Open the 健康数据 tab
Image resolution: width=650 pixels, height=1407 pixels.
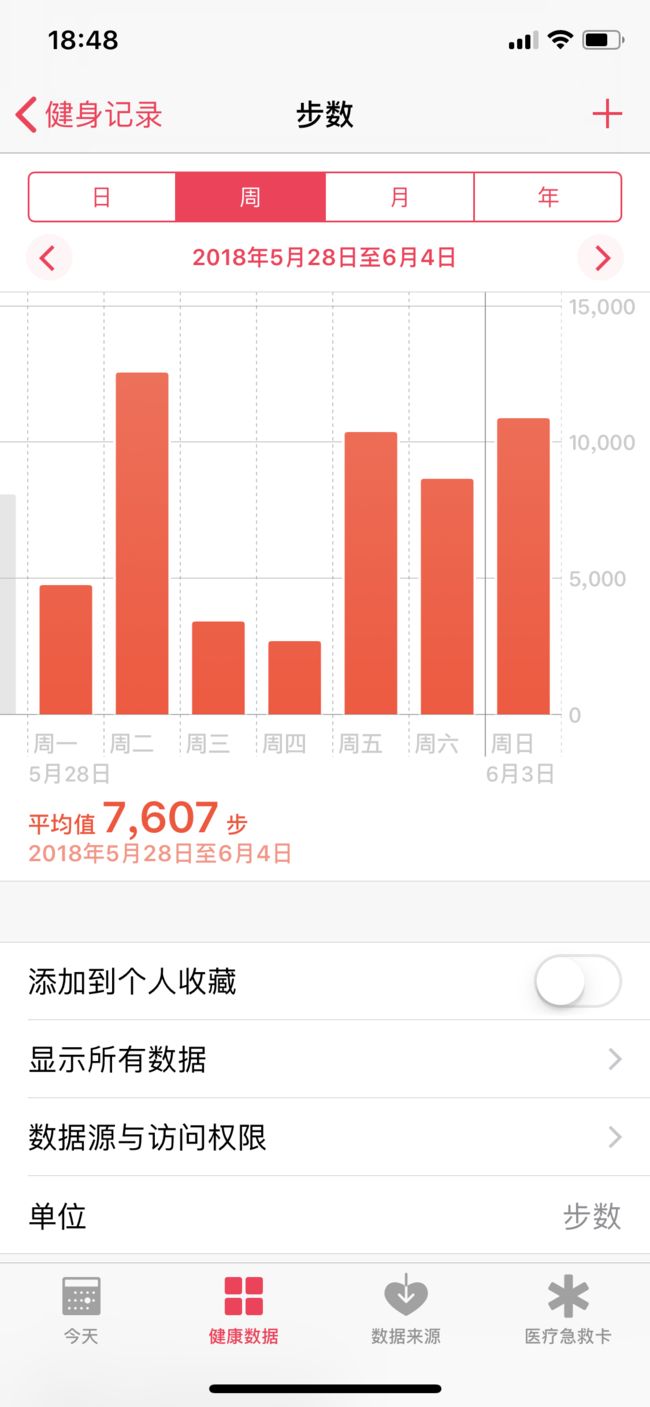pos(244,1310)
